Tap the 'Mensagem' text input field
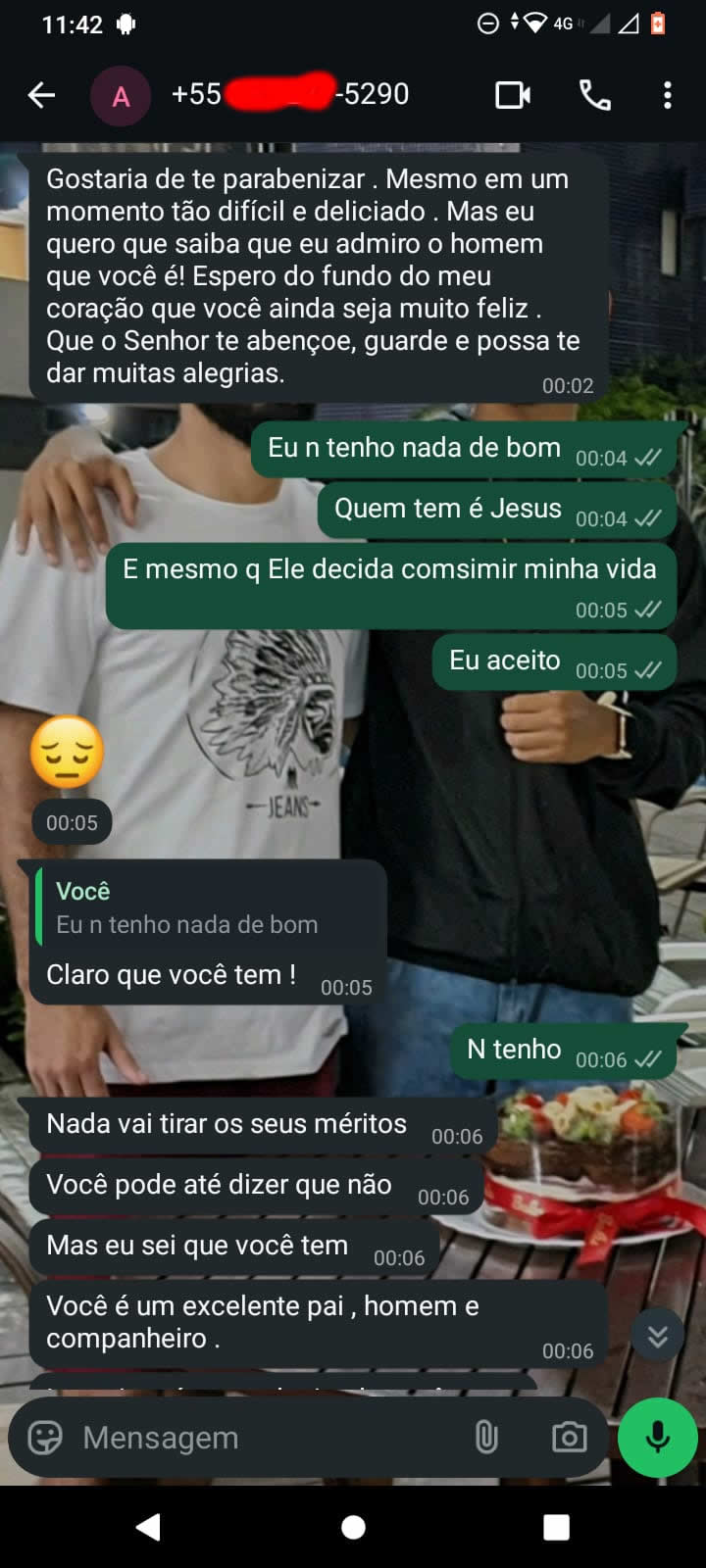706x1568 pixels. 196,1438
